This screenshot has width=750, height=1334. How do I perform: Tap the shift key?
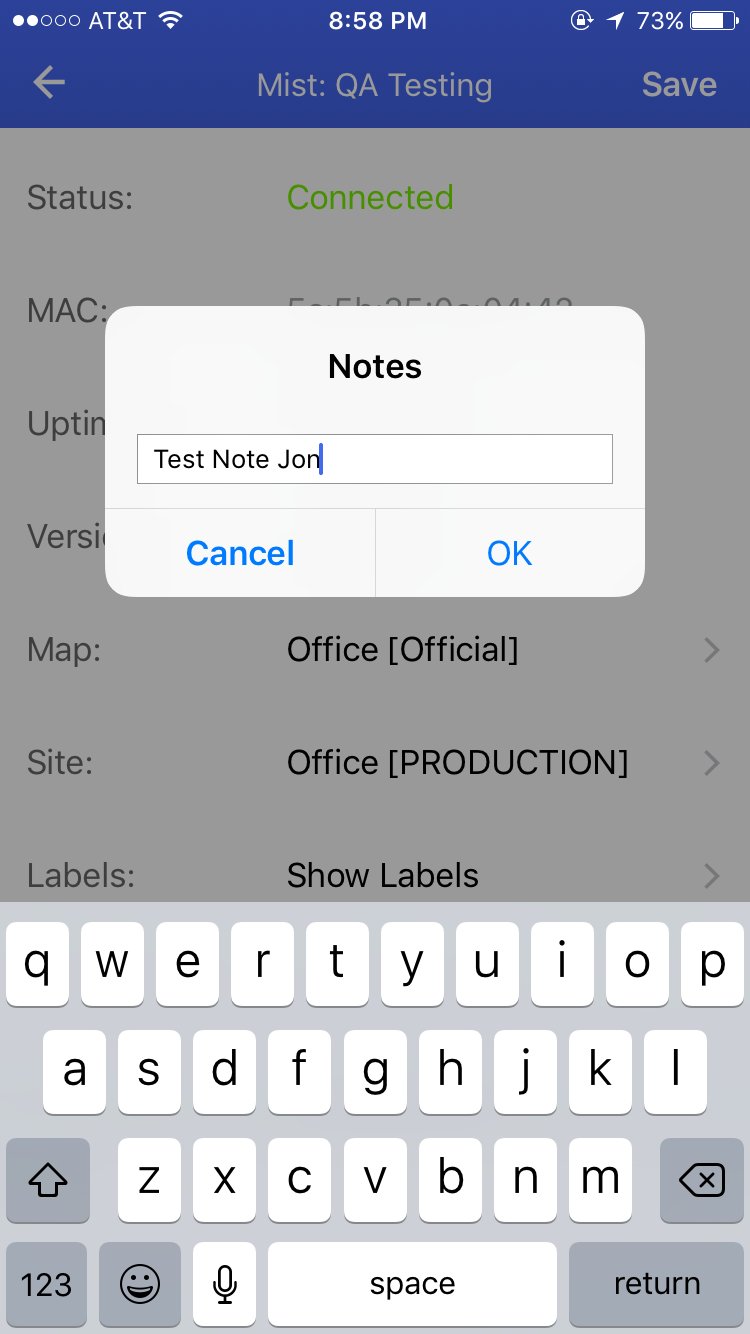click(47, 1181)
